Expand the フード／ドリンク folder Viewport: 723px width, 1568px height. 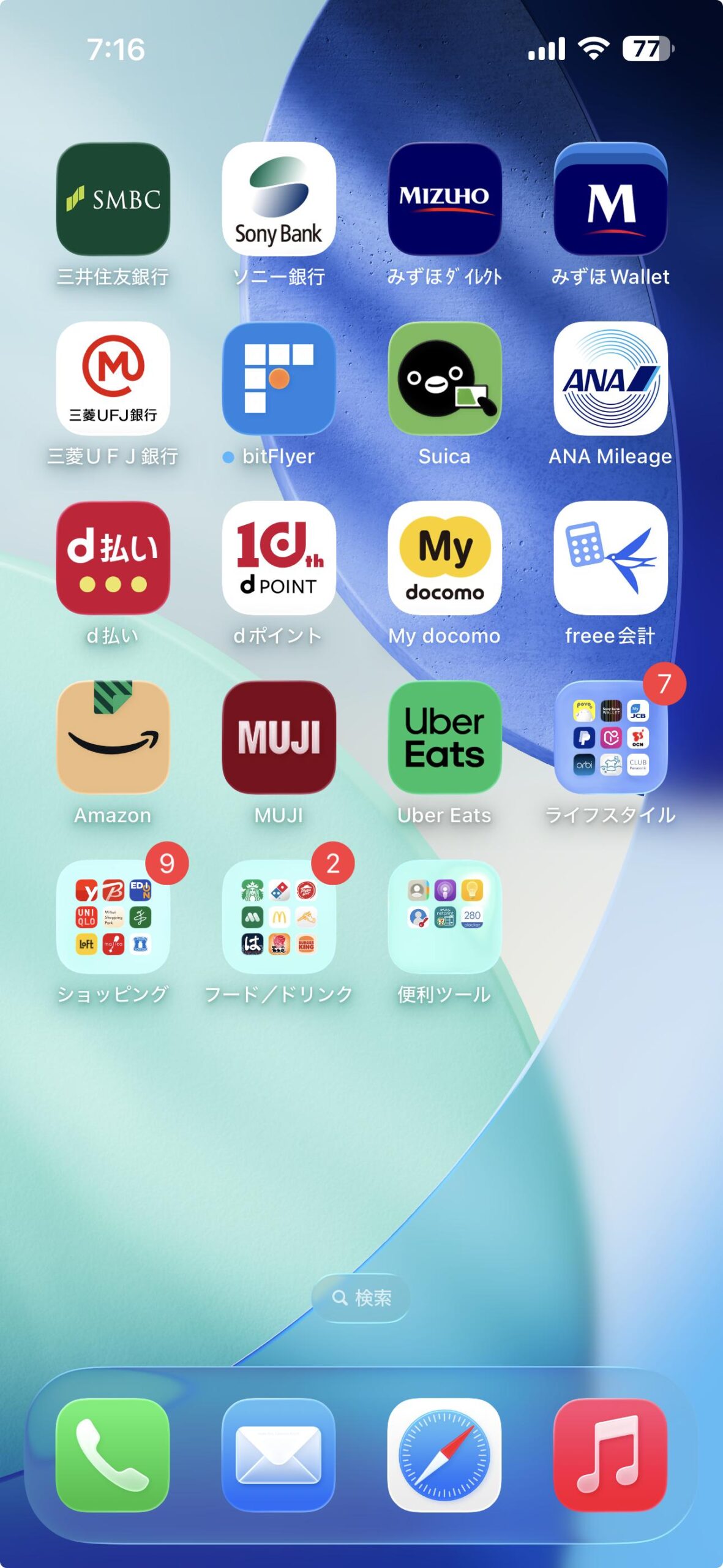(279, 917)
